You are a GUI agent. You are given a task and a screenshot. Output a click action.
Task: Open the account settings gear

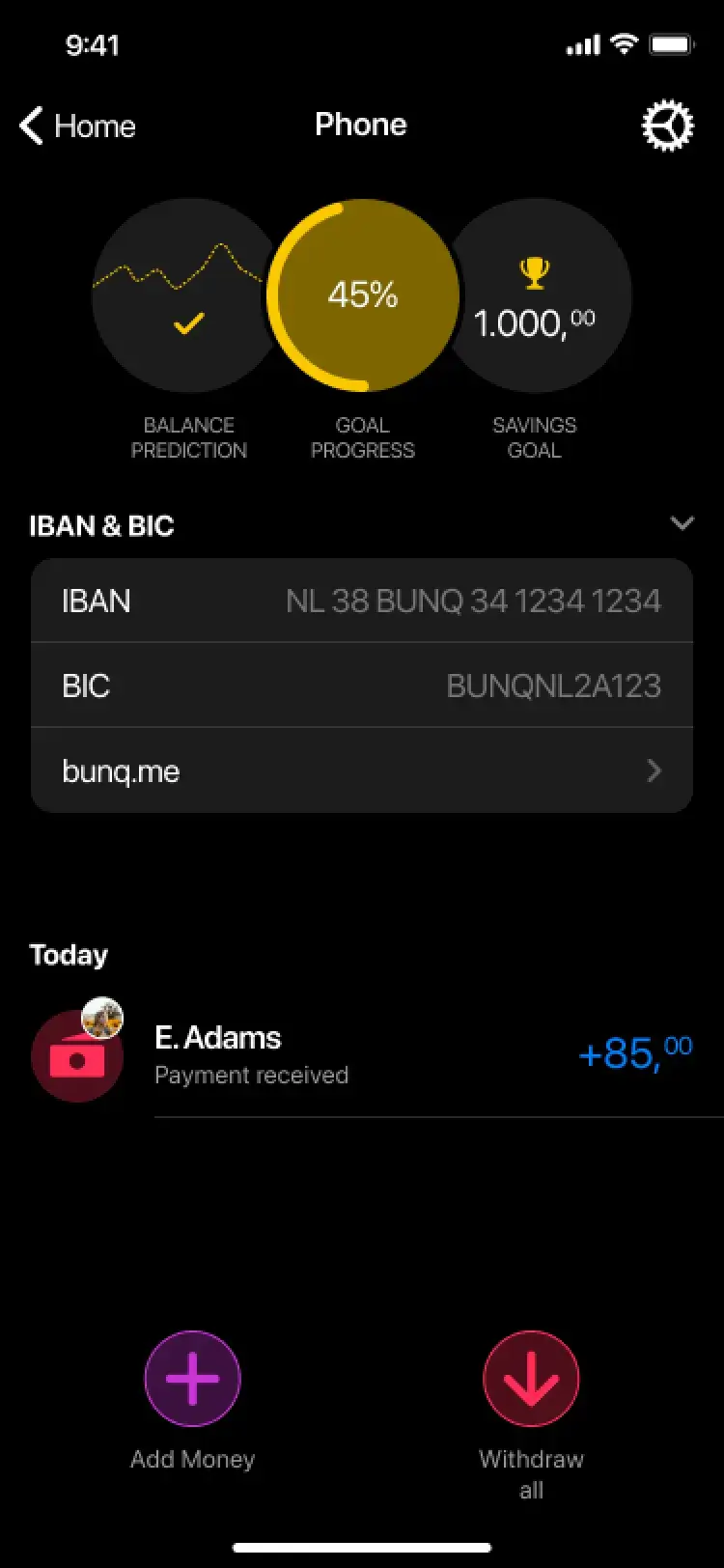pyautogui.click(x=668, y=126)
